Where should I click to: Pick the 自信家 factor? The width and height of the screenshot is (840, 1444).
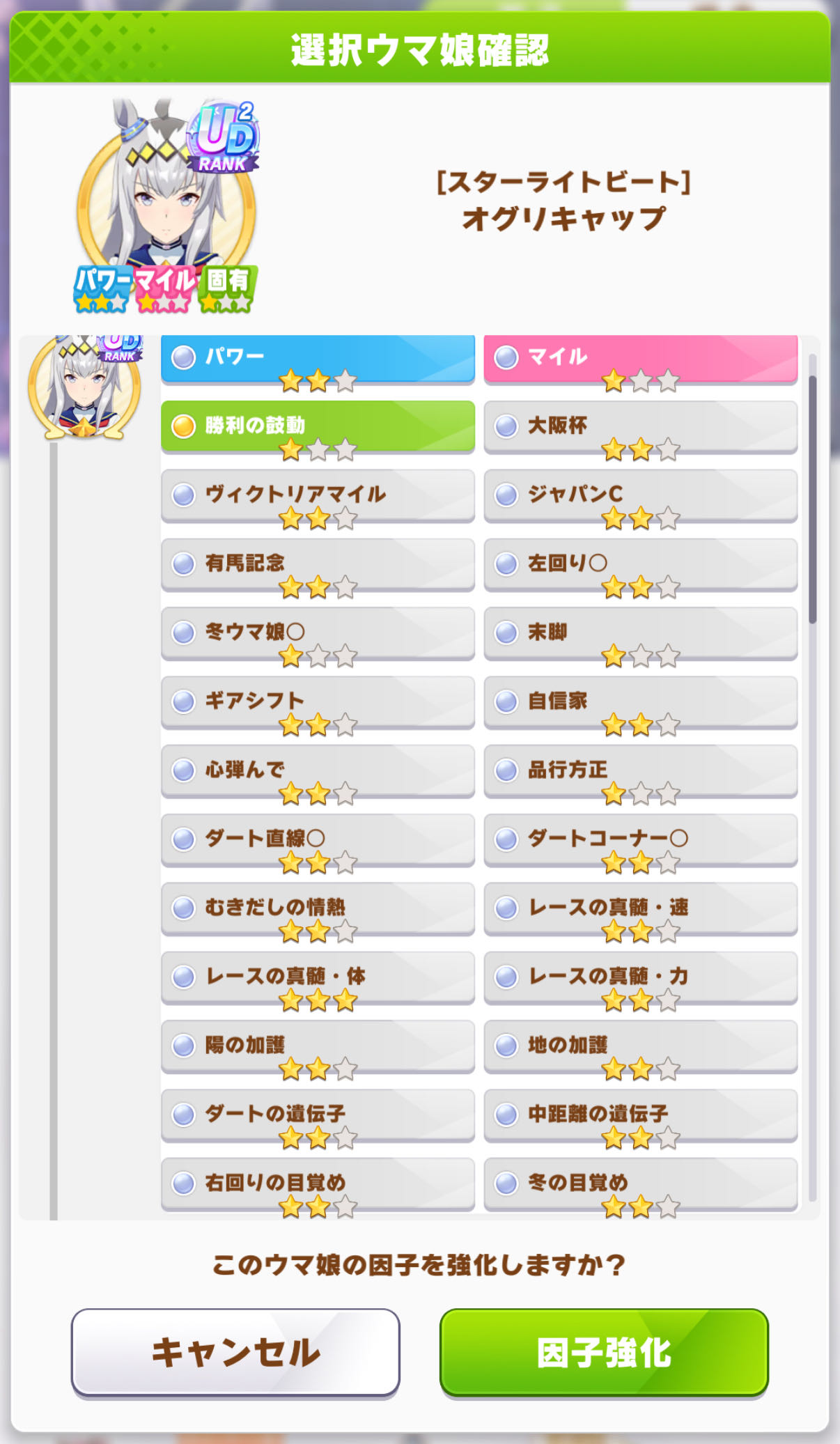(641, 702)
